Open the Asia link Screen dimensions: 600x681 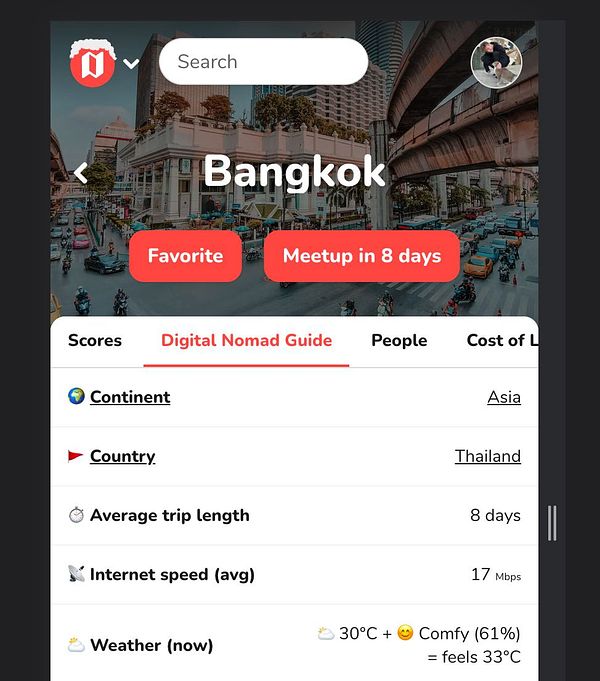[x=504, y=397]
